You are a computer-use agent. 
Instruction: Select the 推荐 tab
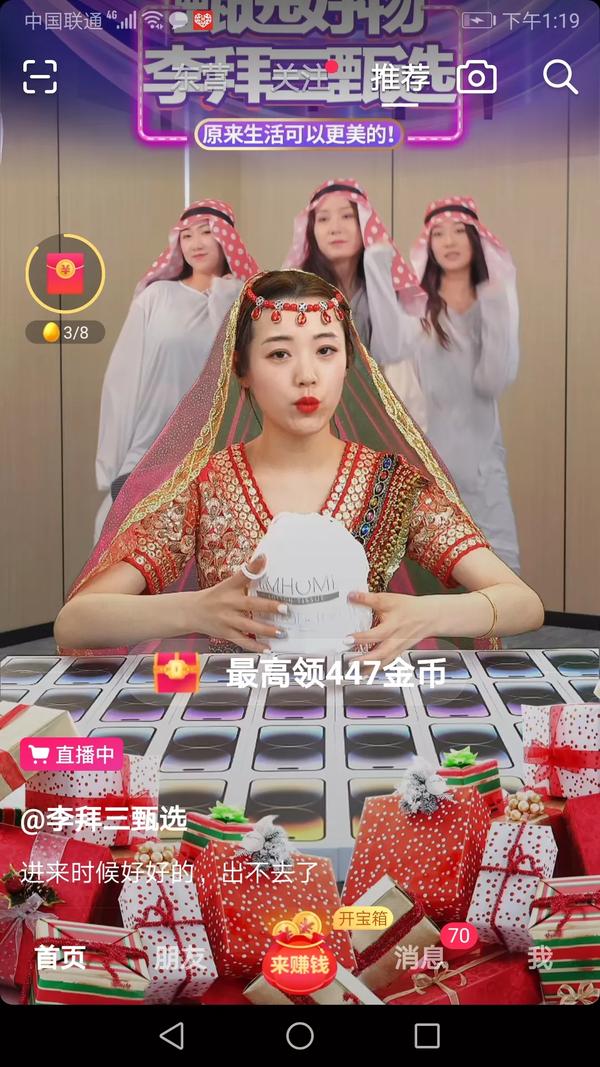400,80
